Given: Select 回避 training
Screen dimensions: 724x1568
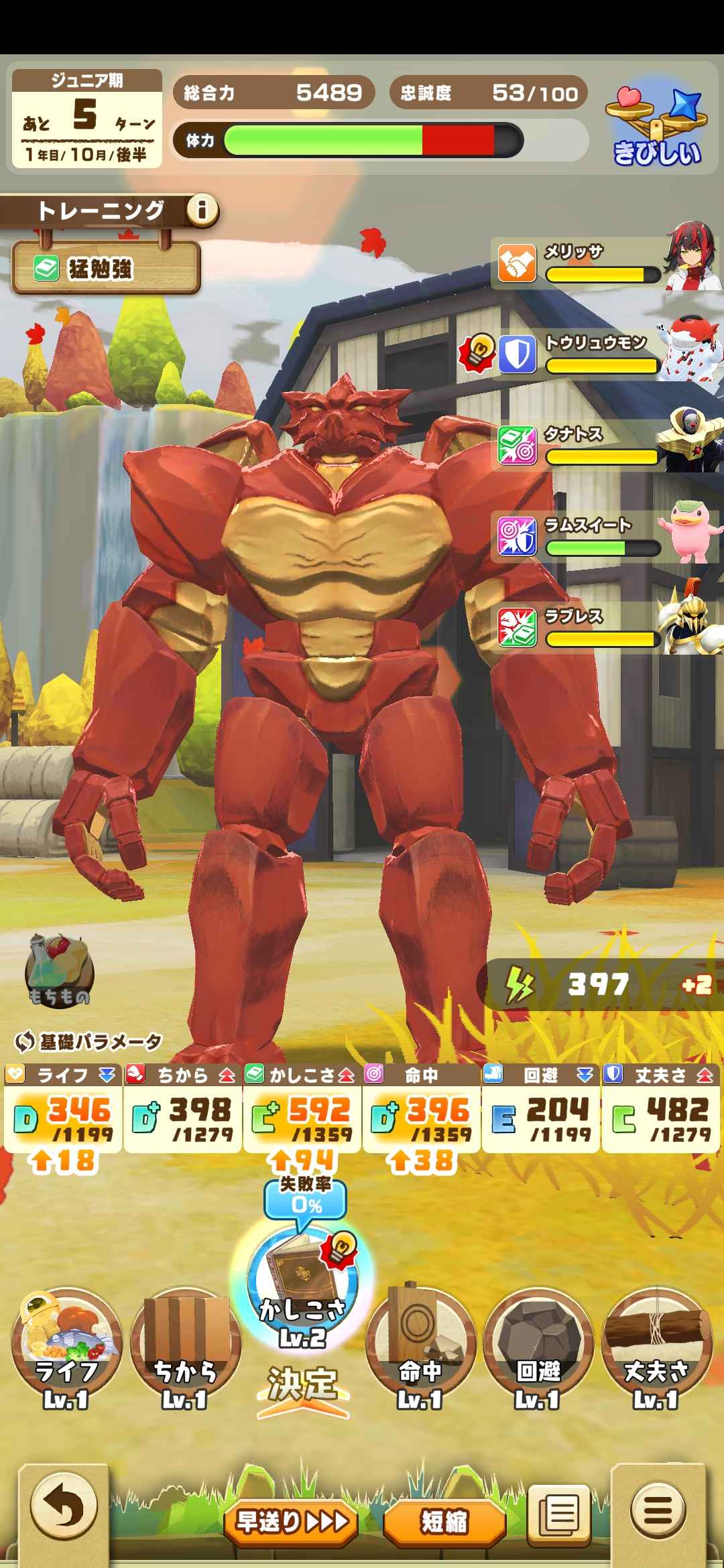Looking at the screenshot, I should tap(538, 1350).
